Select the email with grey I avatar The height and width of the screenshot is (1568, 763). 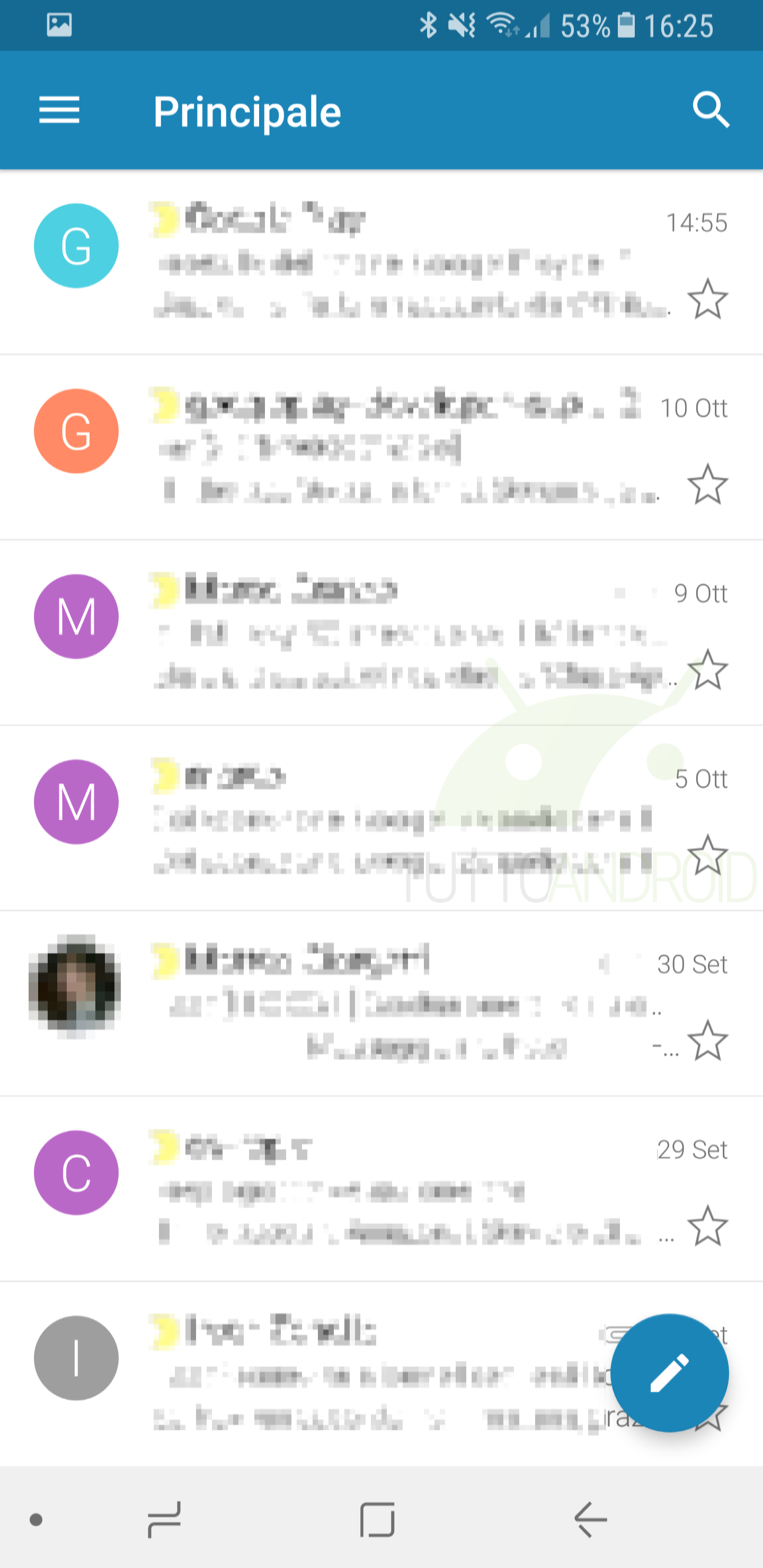pyautogui.click(x=76, y=1358)
